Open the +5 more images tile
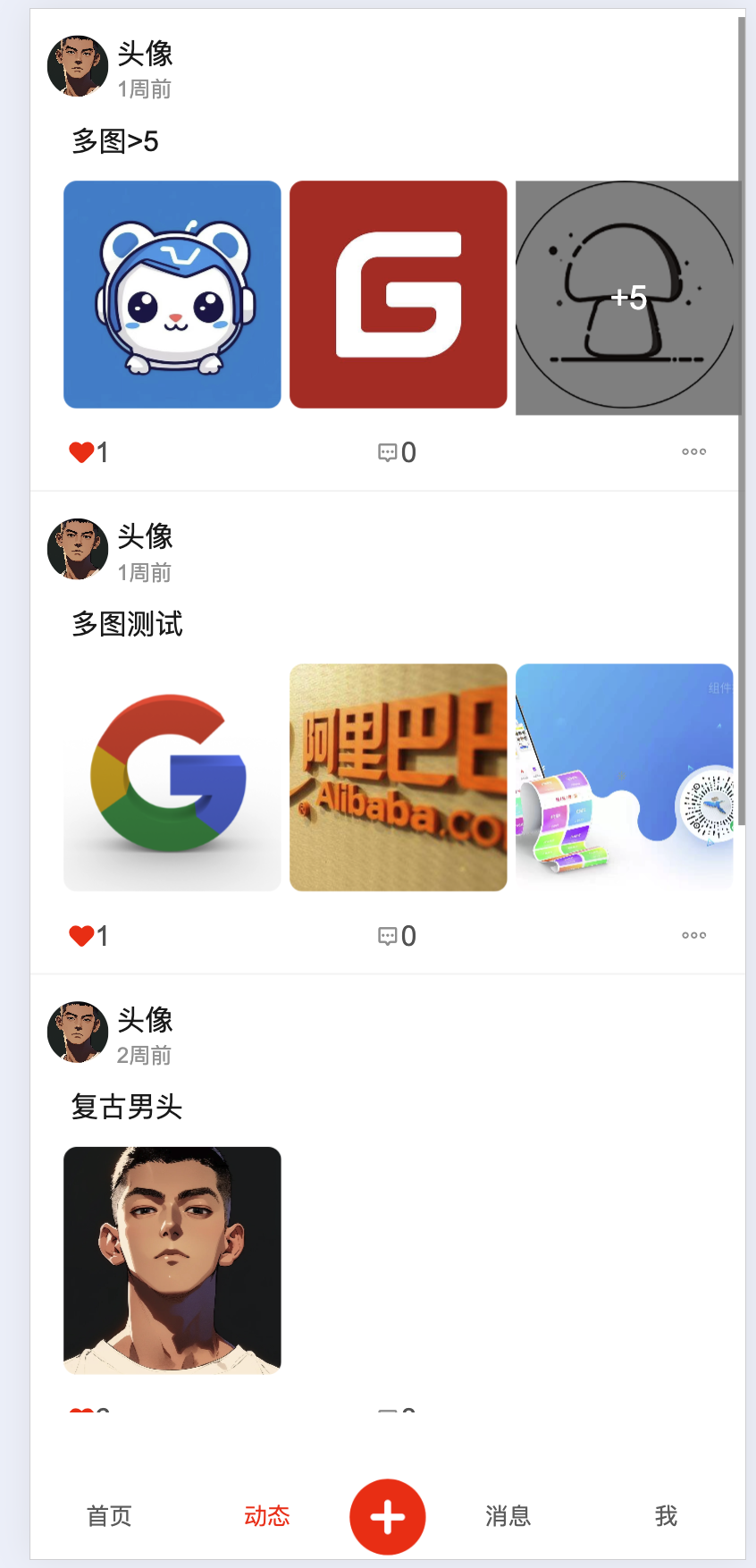Screen dimensions: 756x1568 [x=627, y=297]
